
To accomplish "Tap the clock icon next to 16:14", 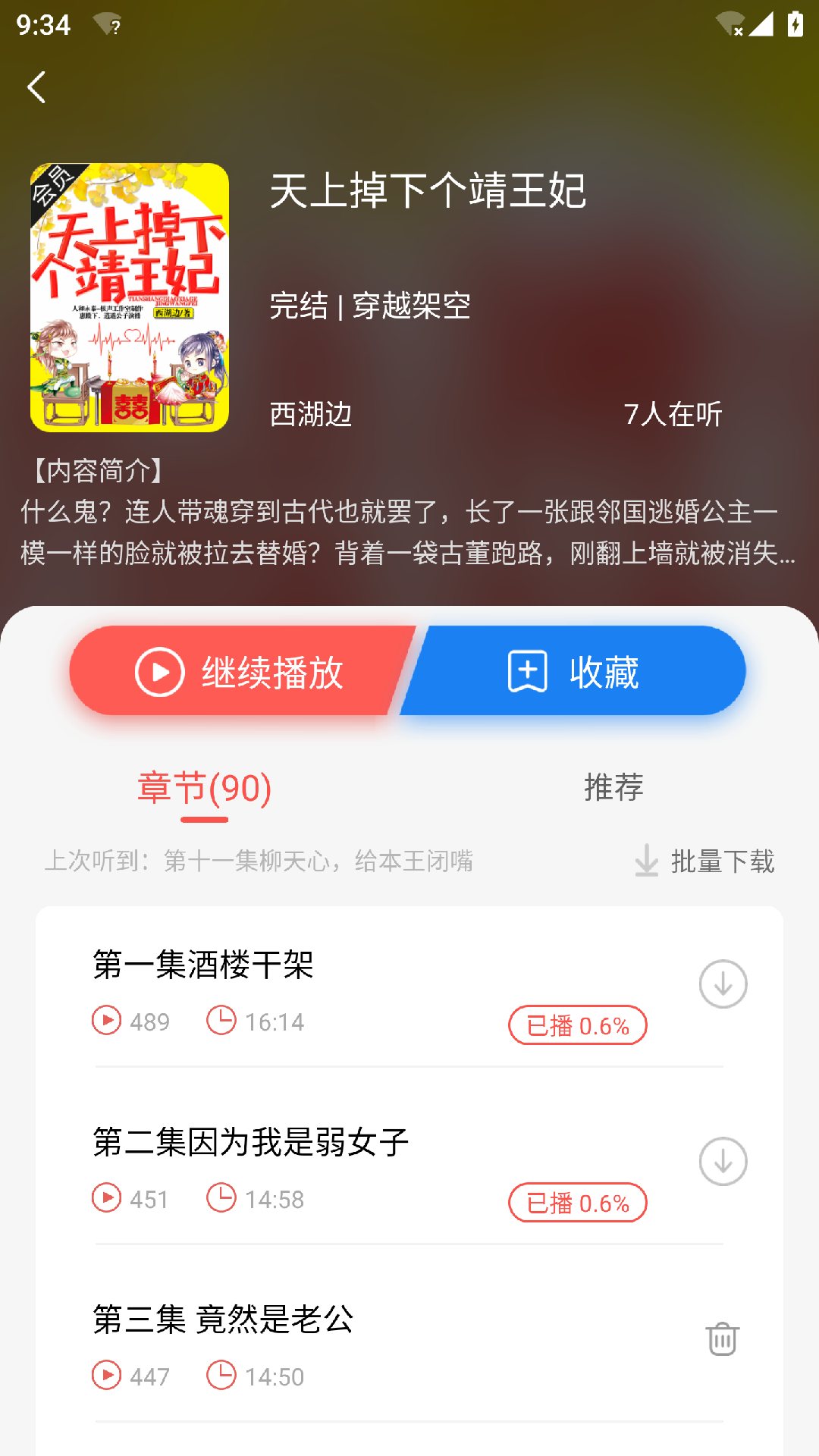I will (221, 1021).
